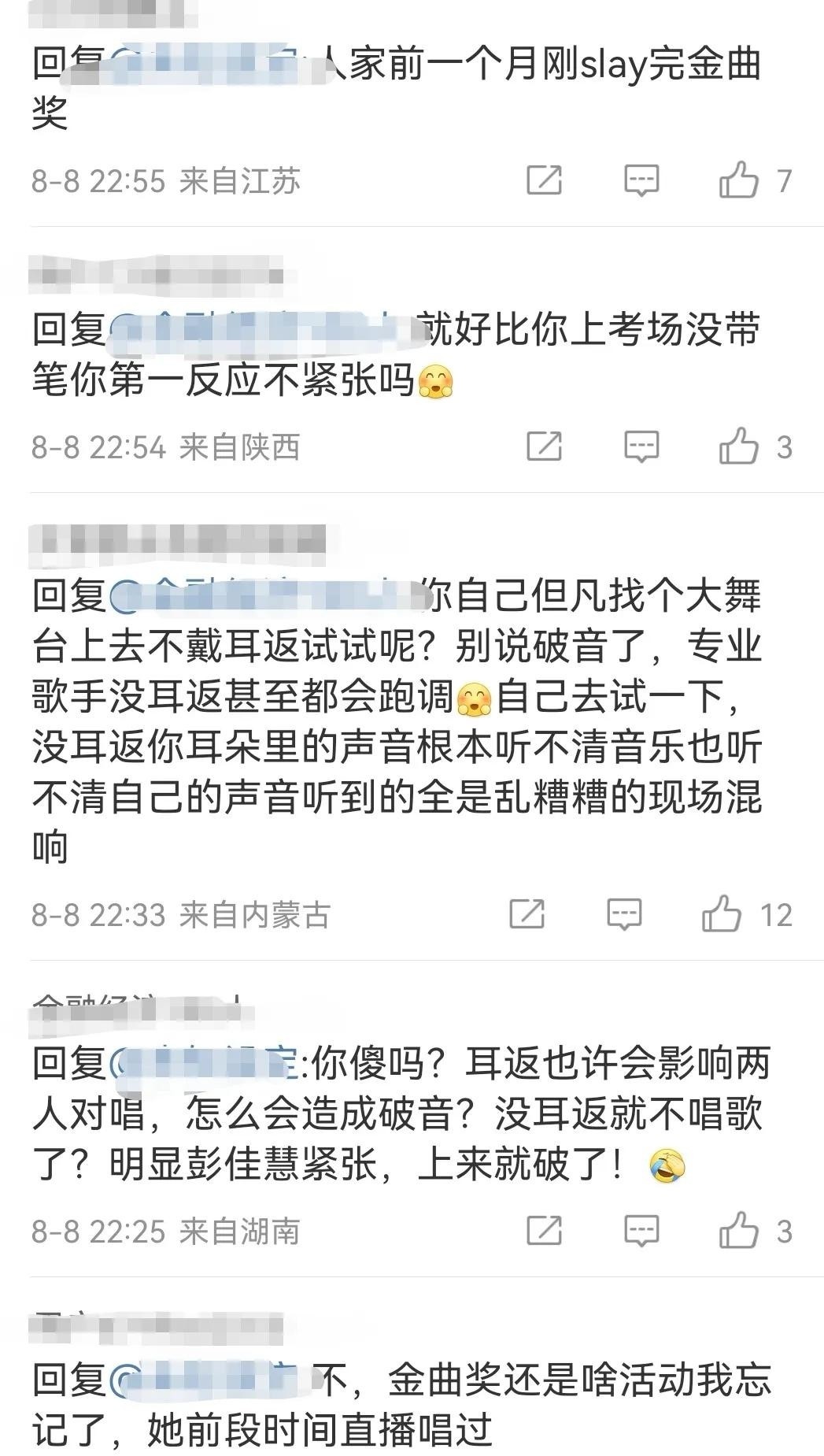
Task: Reply to the 内蒙古 comment
Action: pos(625,915)
